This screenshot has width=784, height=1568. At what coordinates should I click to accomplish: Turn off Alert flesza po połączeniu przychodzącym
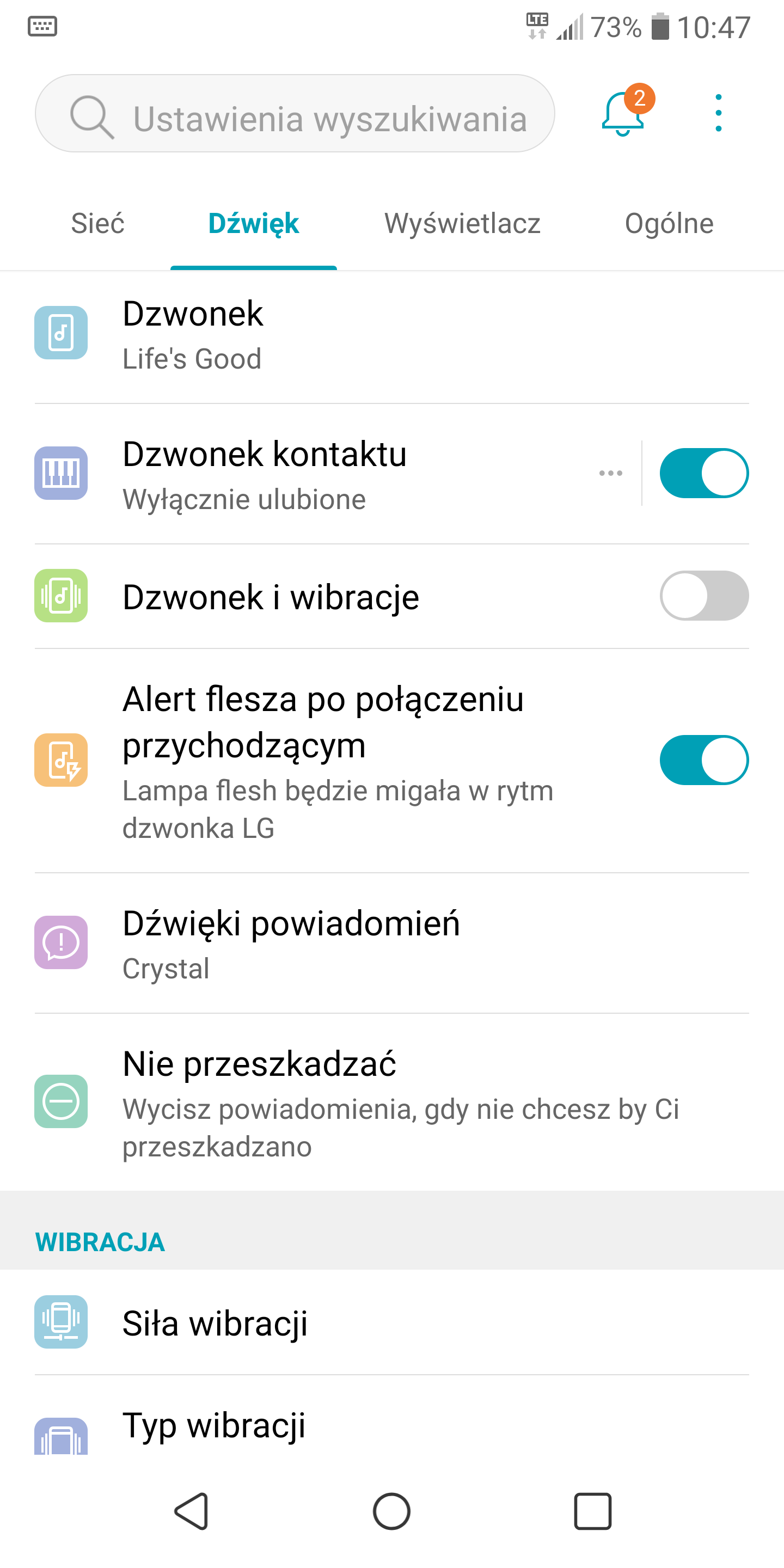pos(705,760)
